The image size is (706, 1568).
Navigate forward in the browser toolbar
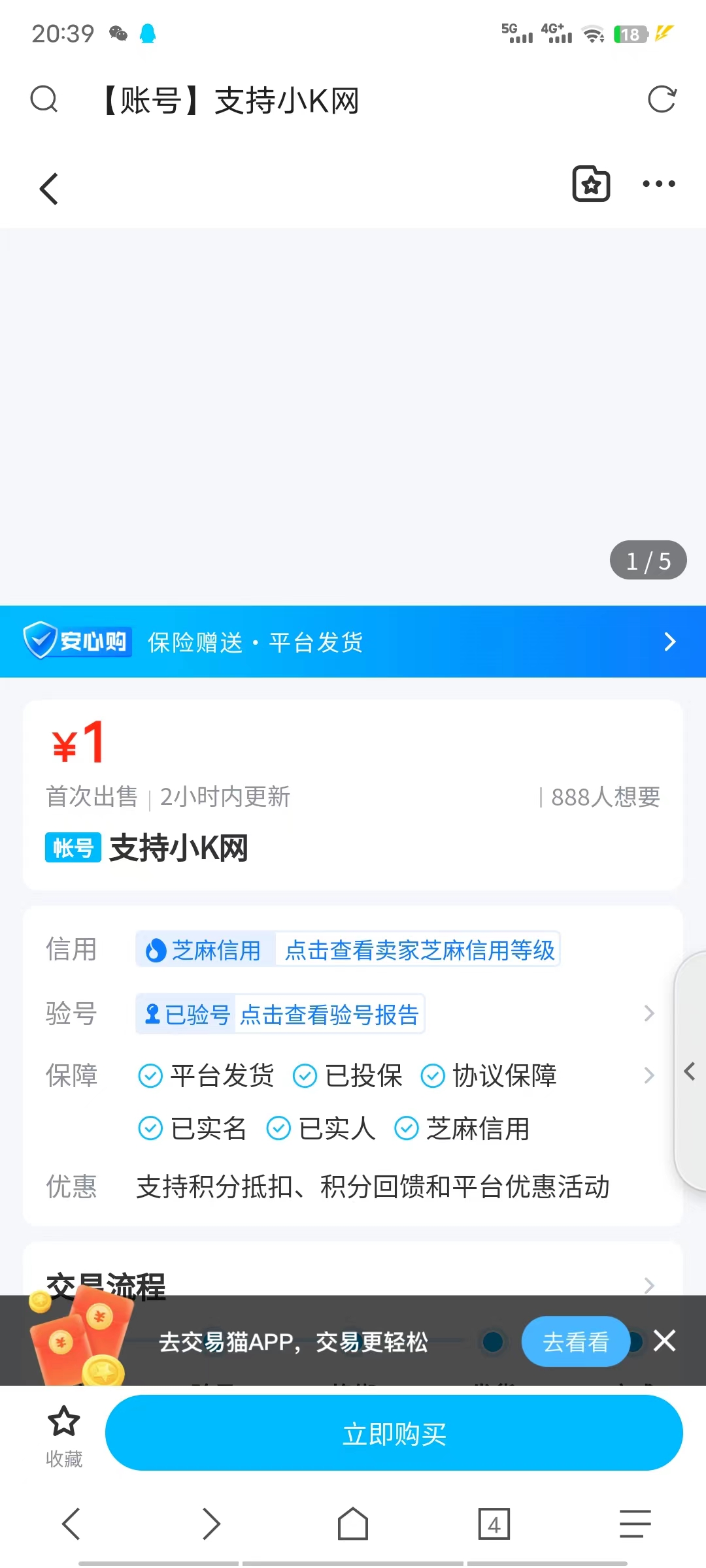(x=212, y=1524)
